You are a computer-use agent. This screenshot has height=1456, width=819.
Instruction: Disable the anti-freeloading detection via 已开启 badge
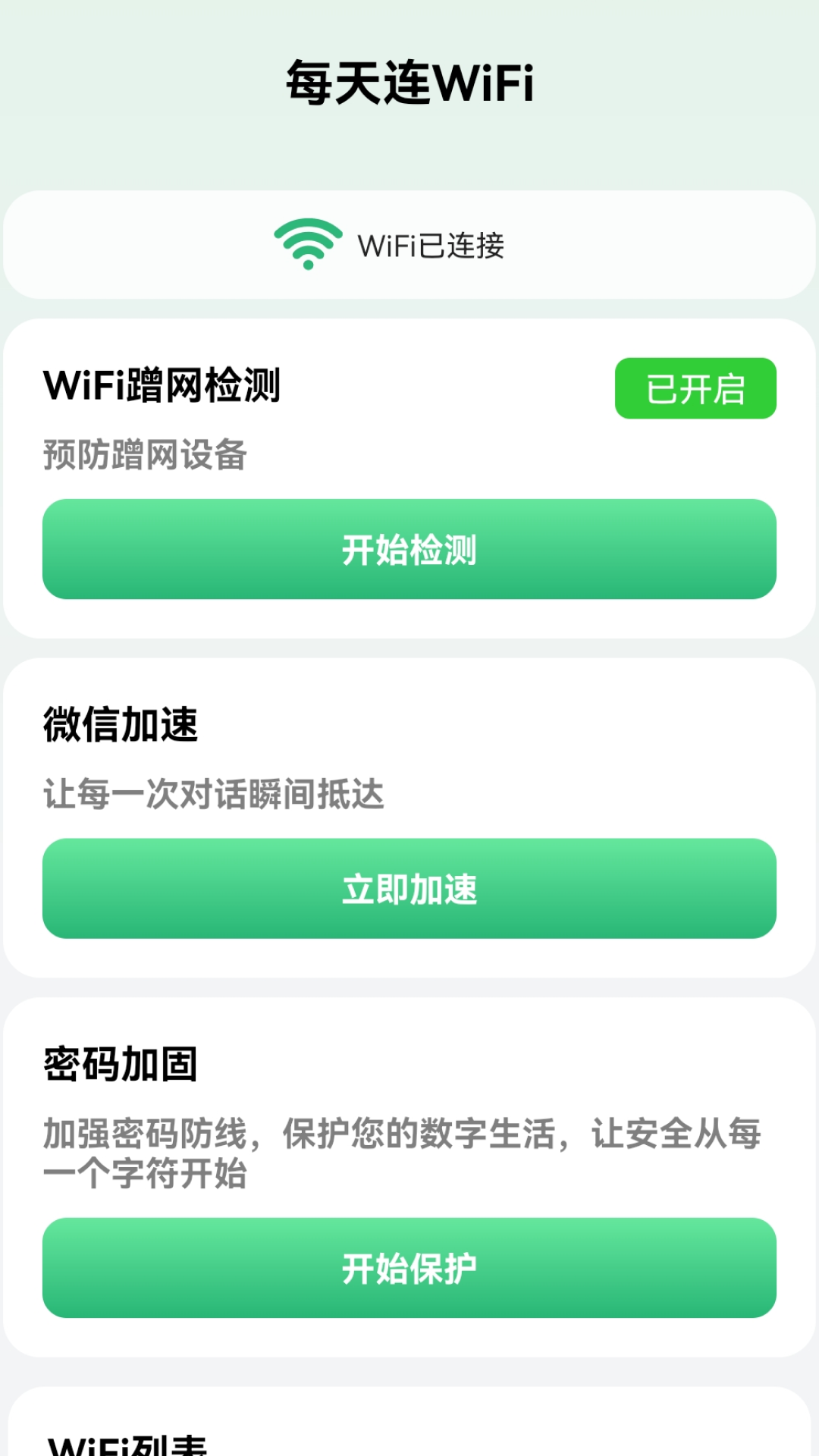pyautogui.click(x=697, y=388)
